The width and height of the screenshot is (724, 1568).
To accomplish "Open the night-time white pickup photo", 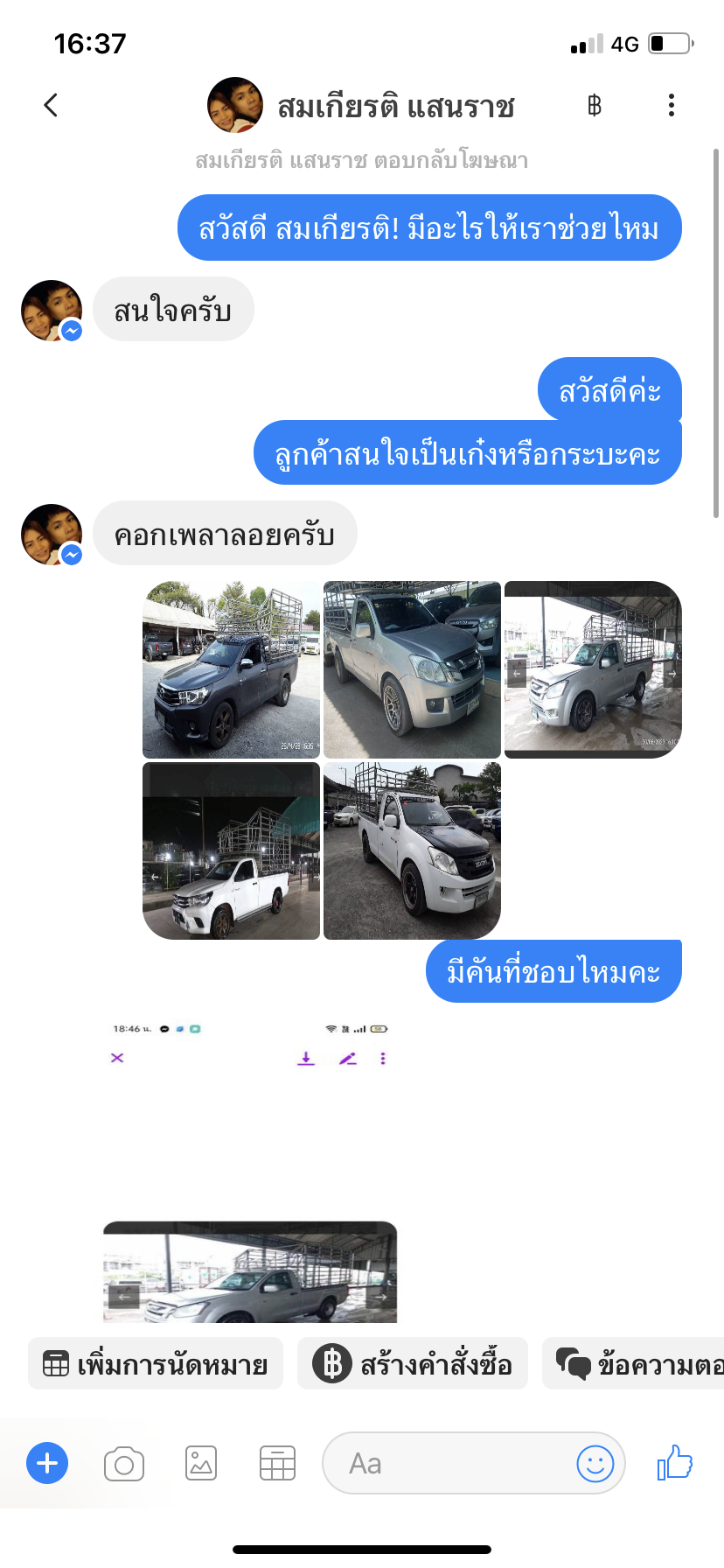I will pos(231,850).
